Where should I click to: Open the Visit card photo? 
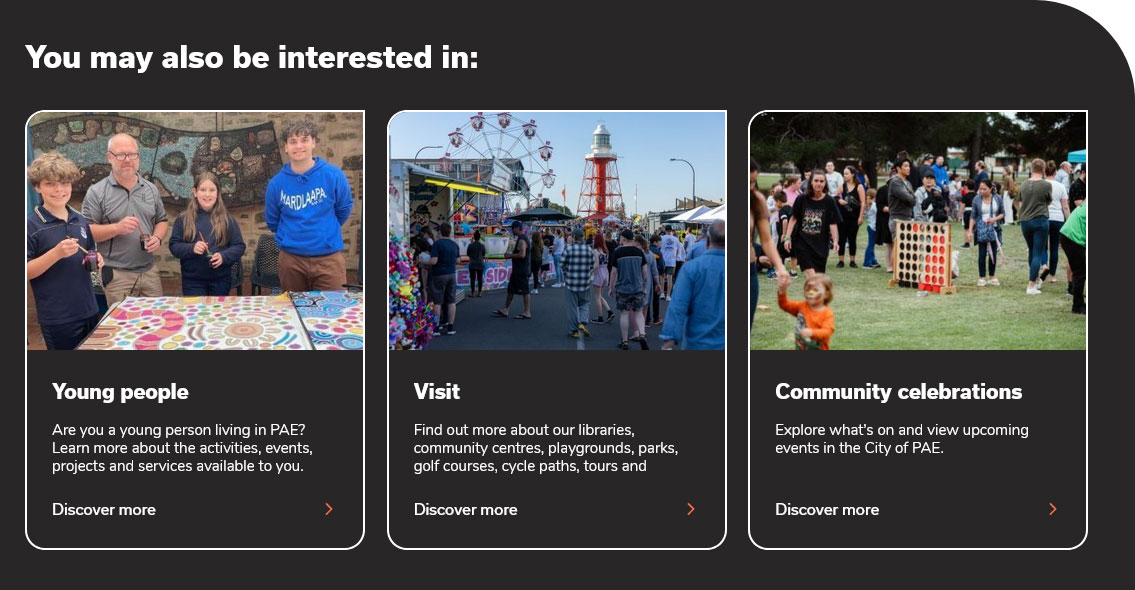[557, 231]
